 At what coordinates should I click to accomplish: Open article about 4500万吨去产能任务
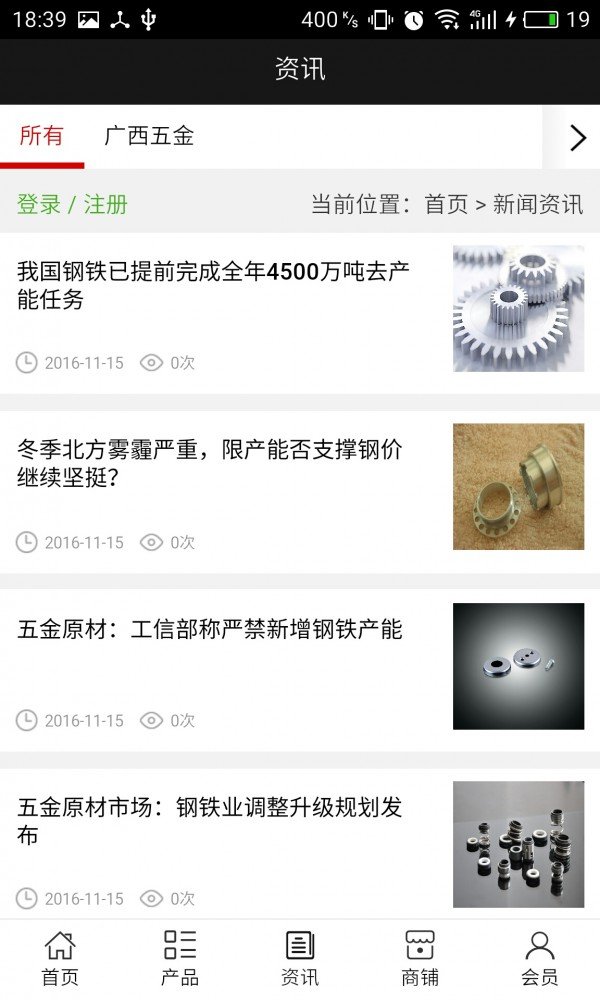[x=213, y=285]
